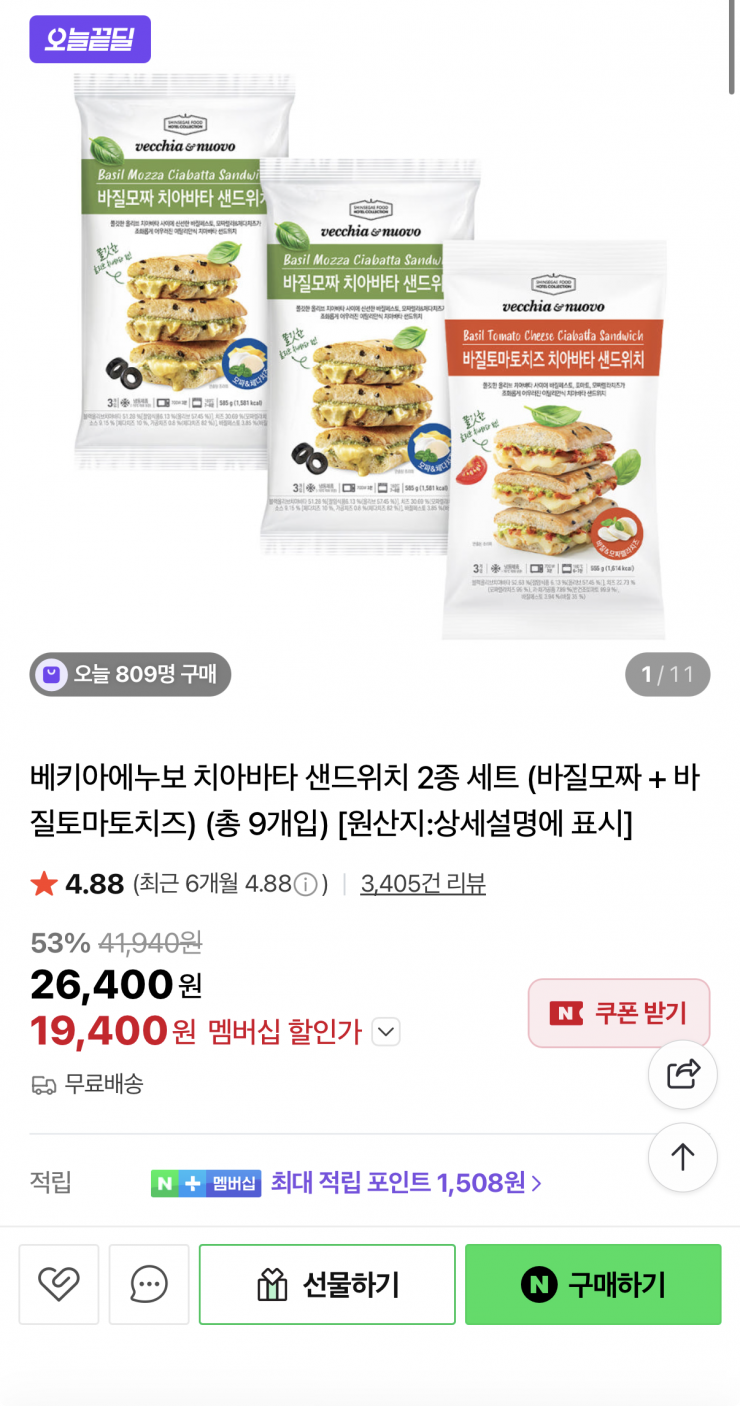Screen dimensions: 740x1406
Task: Tap the 구매하기 buy button
Action: point(593,1285)
